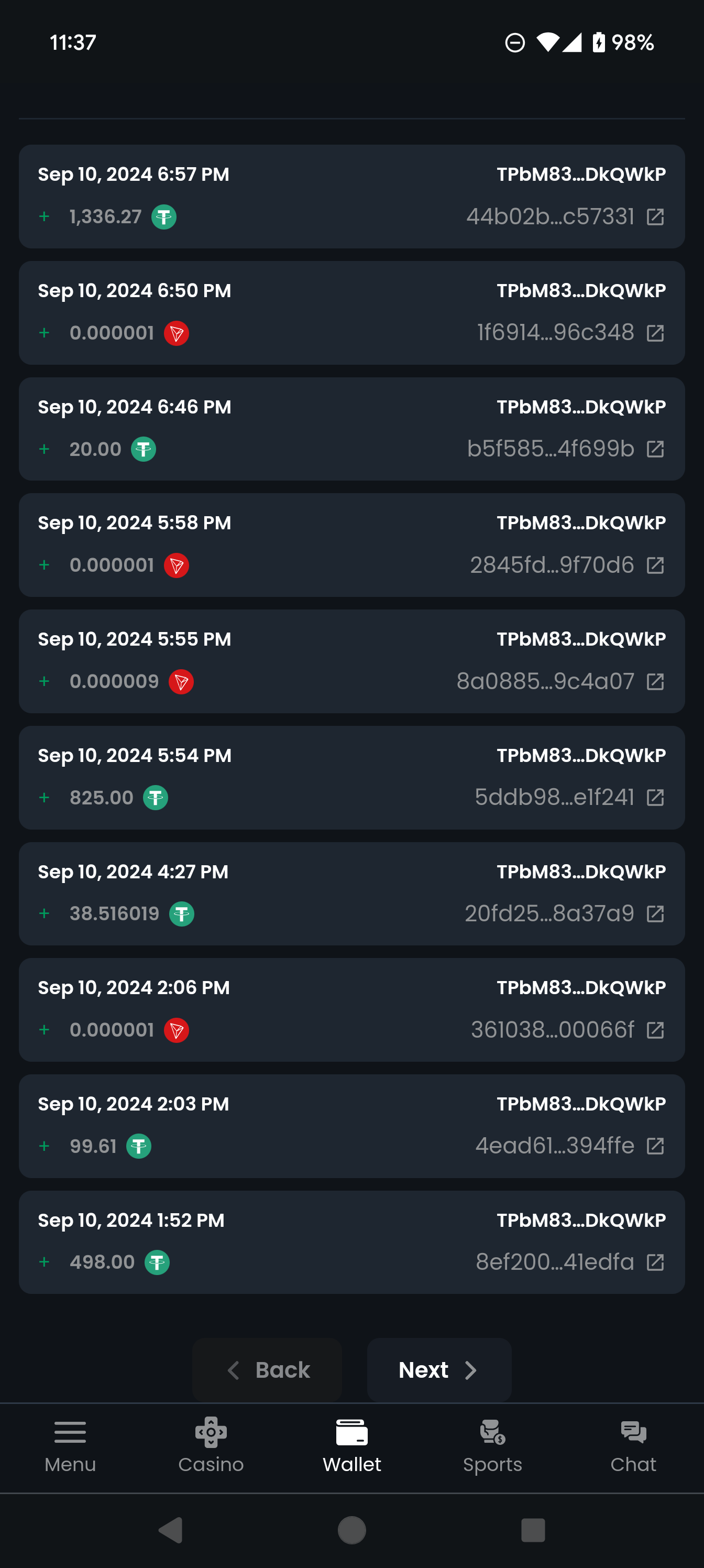Select the Wallet tab

(x=351, y=1446)
